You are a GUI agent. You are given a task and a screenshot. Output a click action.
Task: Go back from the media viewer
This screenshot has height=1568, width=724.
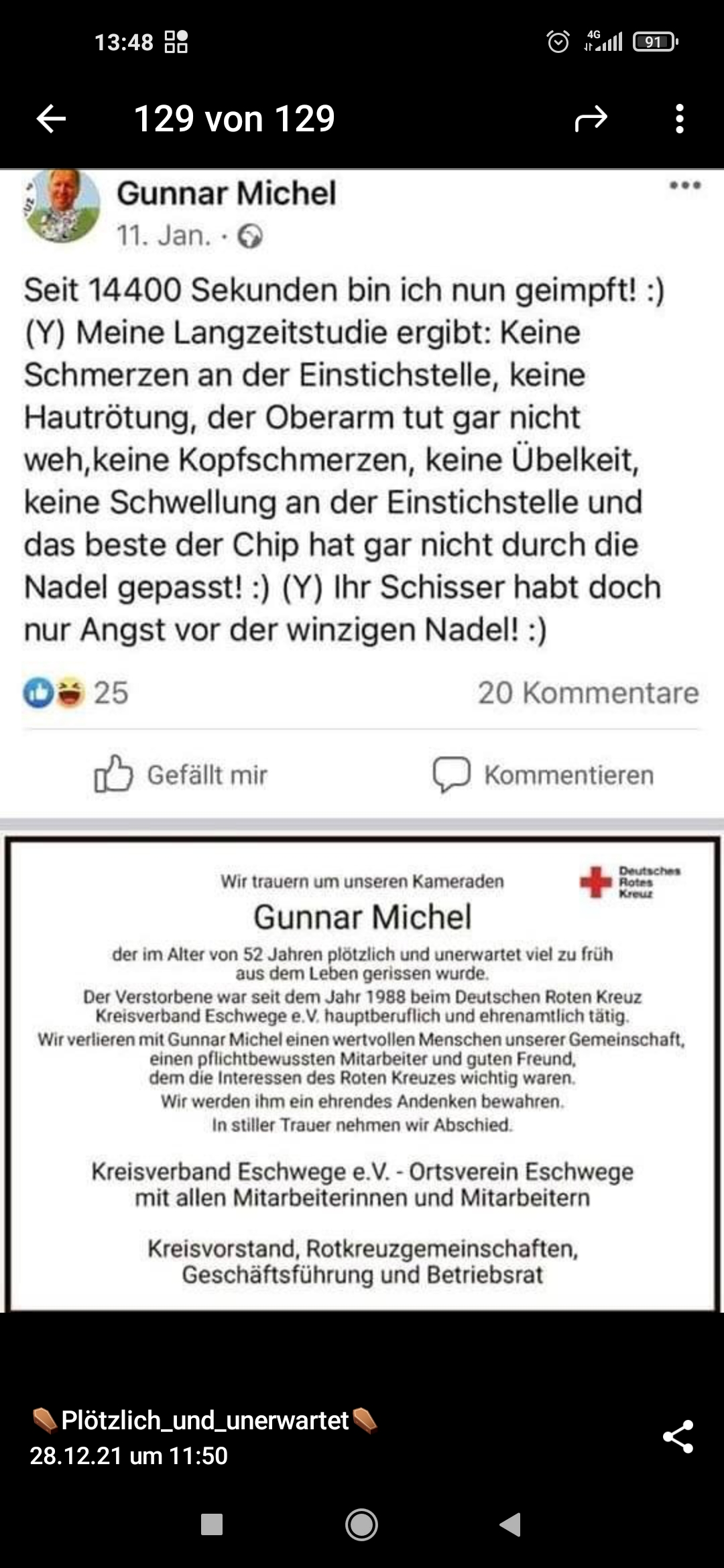click(51, 119)
